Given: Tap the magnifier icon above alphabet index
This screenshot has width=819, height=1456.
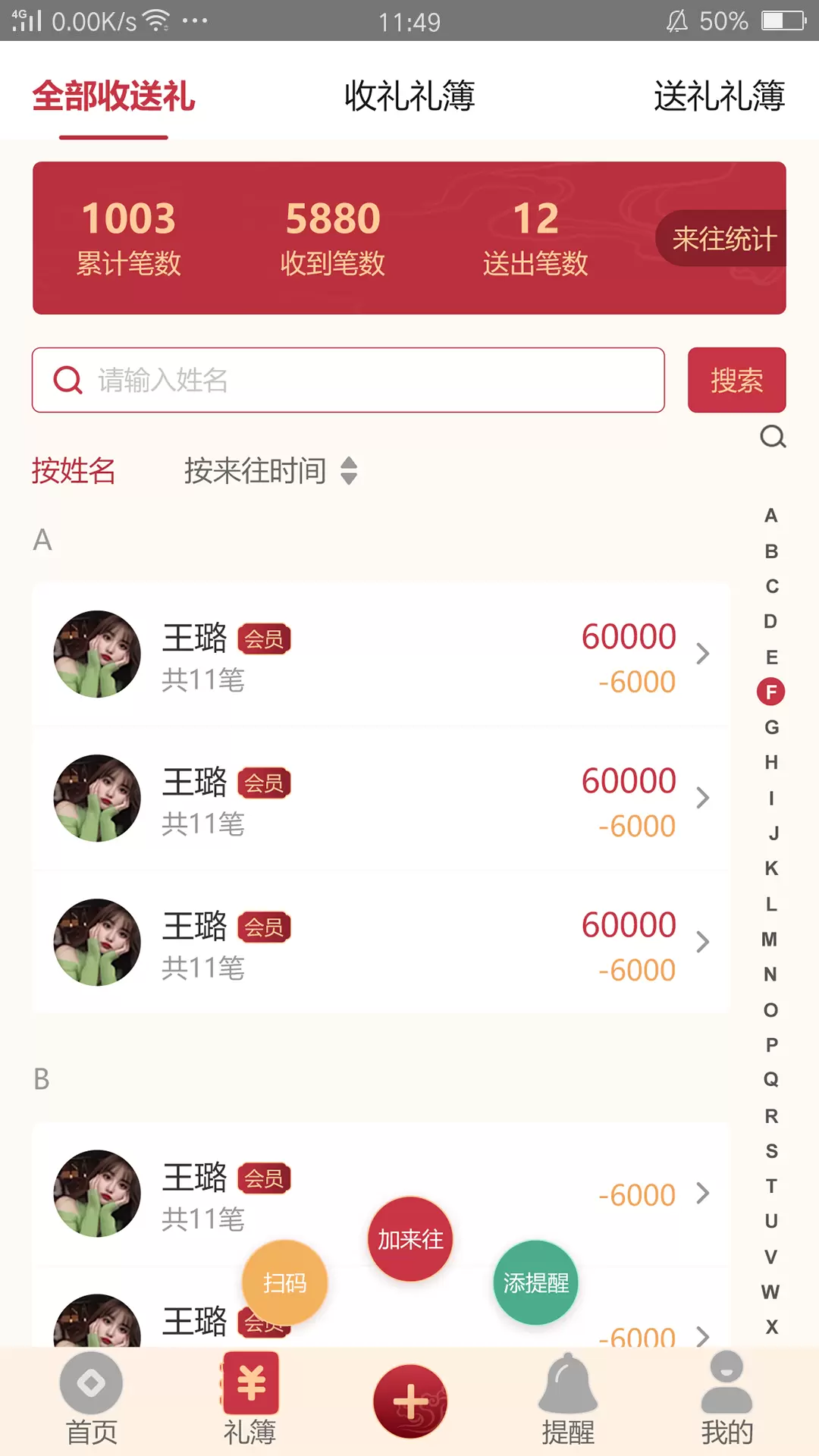Looking at the screenshot, I should pos(773,437).
